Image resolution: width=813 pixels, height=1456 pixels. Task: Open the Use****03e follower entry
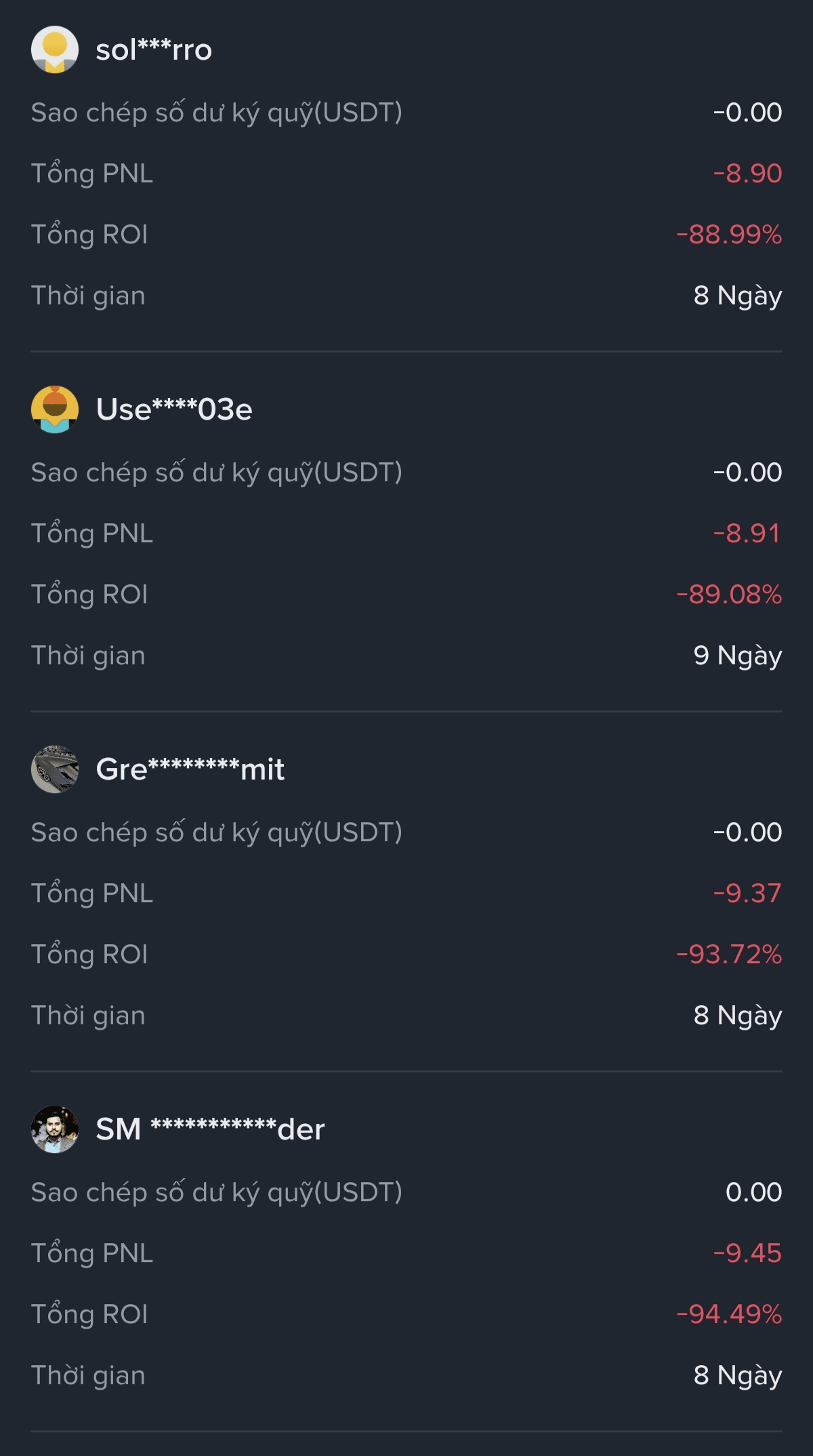point(174,409)
